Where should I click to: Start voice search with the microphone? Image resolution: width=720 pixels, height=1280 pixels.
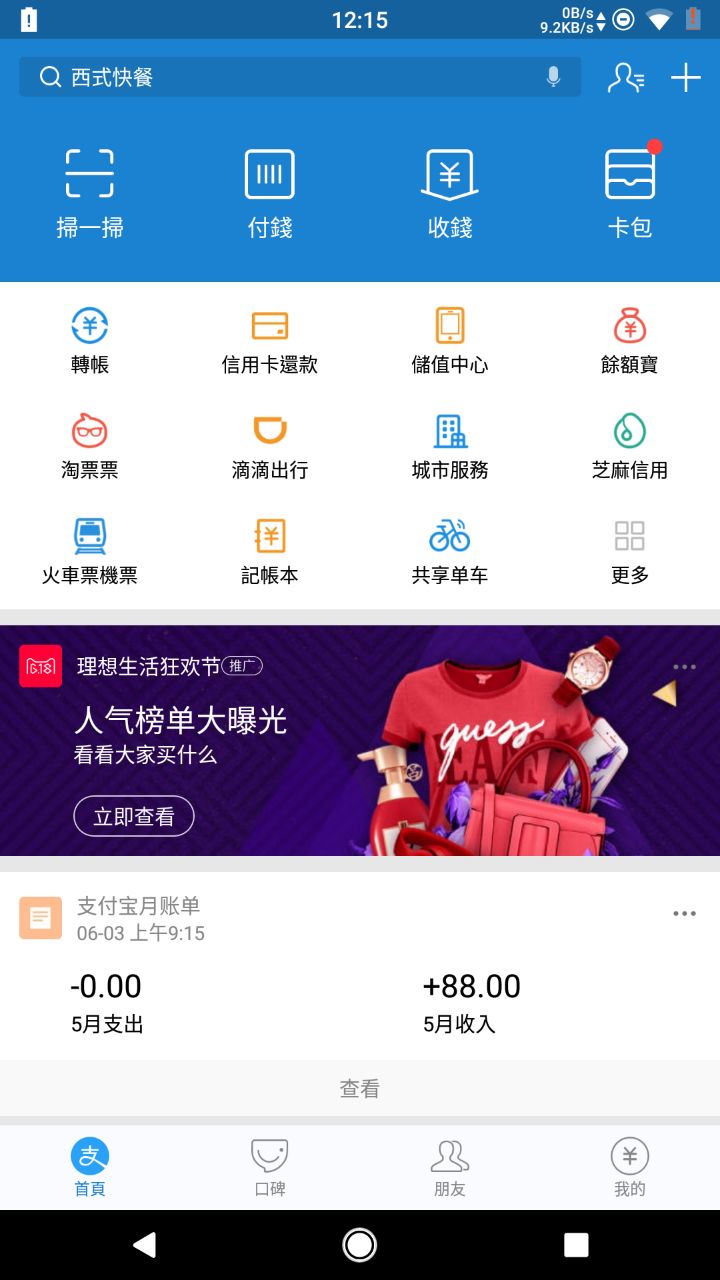[553, 77]
